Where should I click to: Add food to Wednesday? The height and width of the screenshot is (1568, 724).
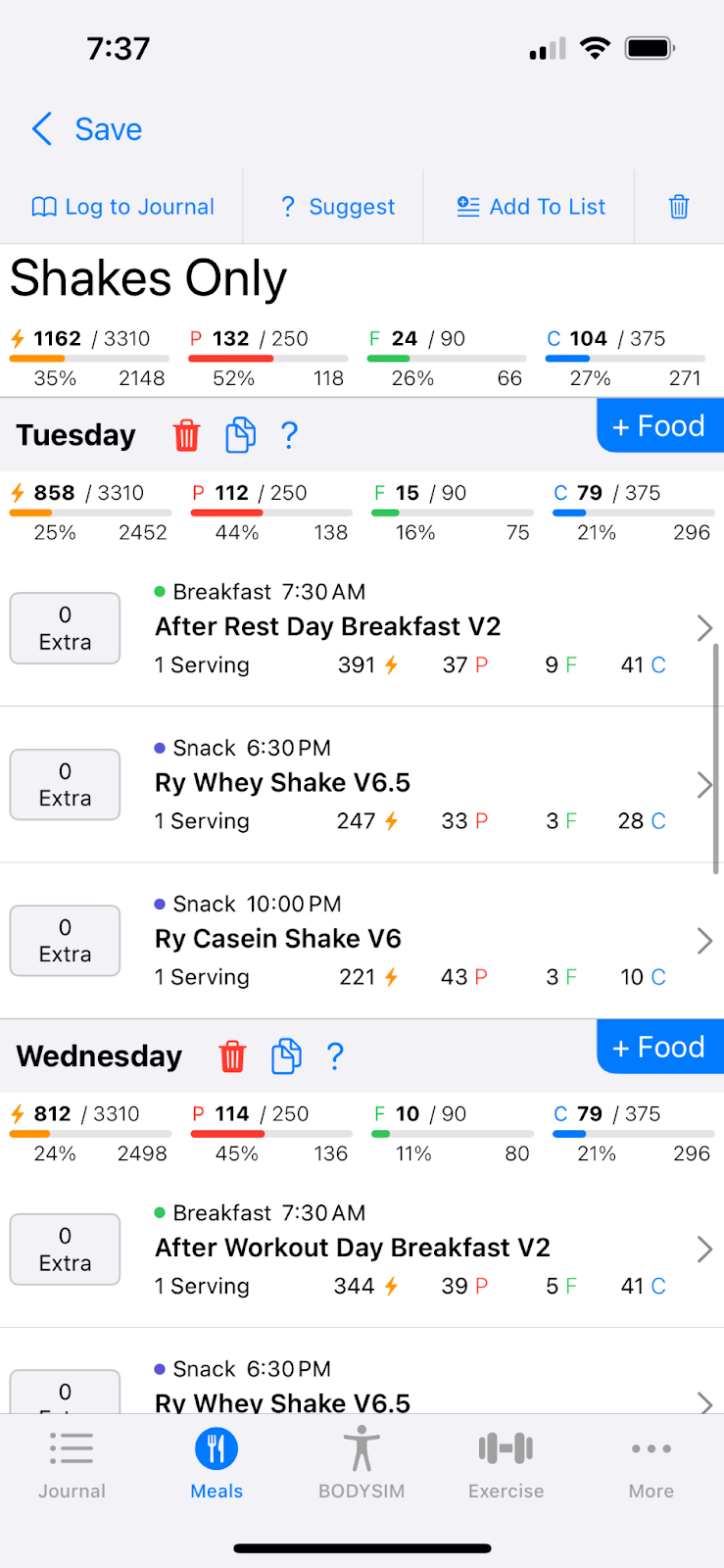click(660, 1048)
